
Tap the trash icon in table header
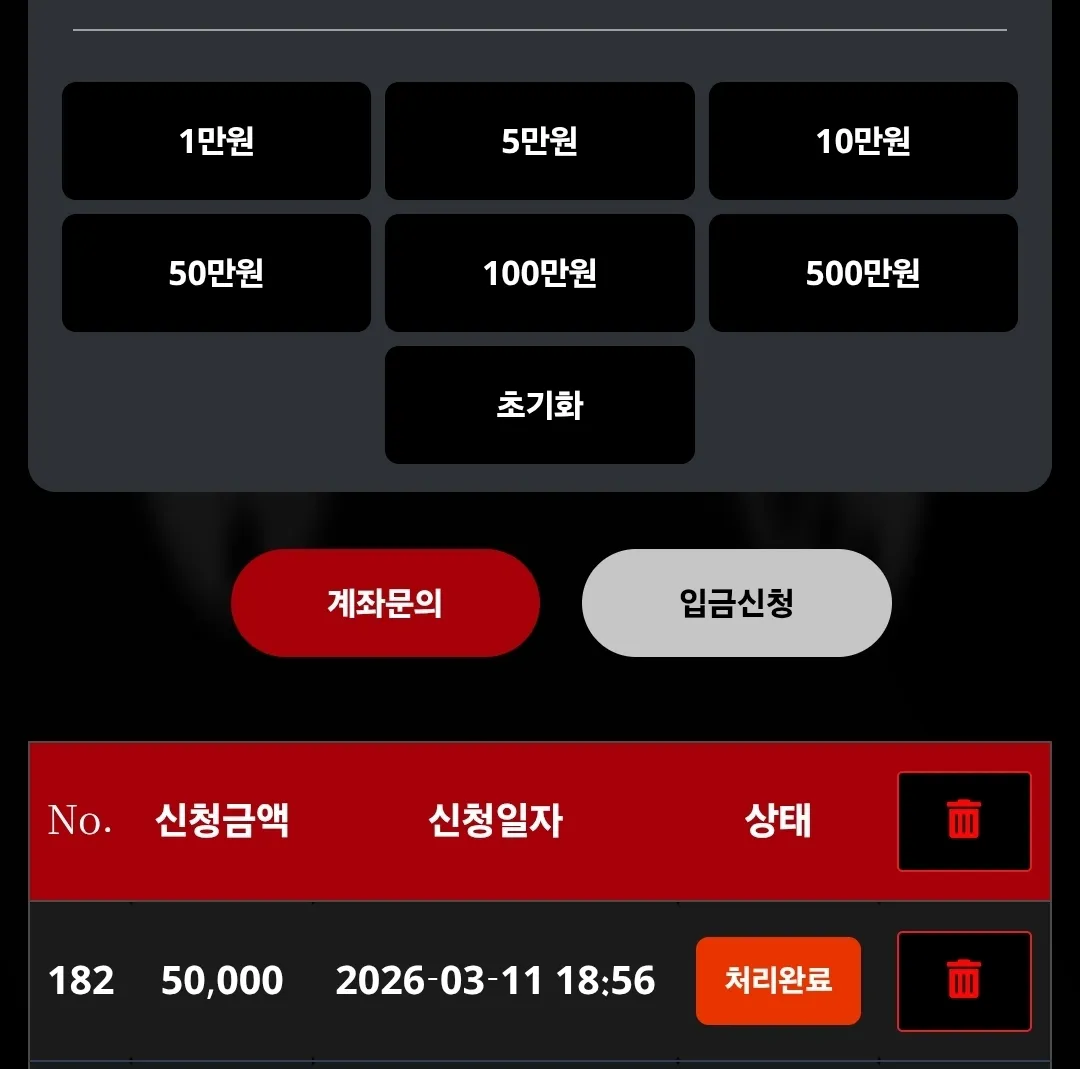coord(964,821)
